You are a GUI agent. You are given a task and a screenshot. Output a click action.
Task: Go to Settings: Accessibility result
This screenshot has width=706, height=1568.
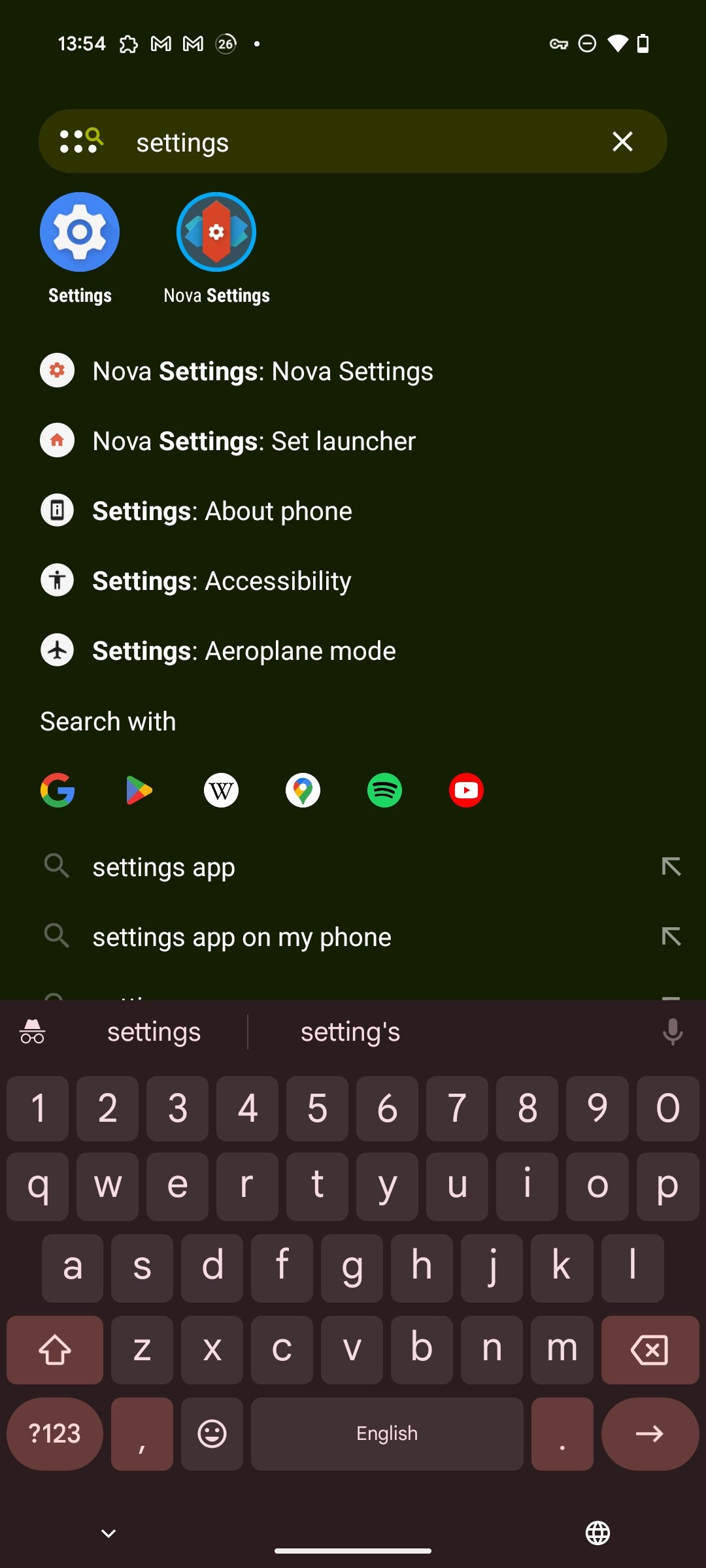coord(222,581)
